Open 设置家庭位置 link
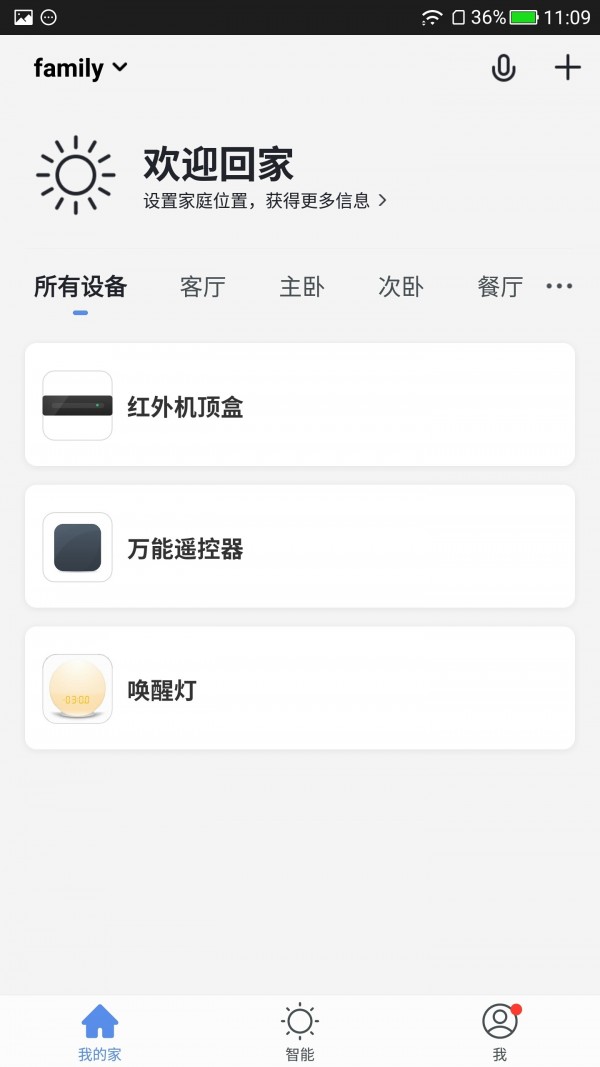The height and width of the screenshot is (1067, 600). [x=264, y=201]
